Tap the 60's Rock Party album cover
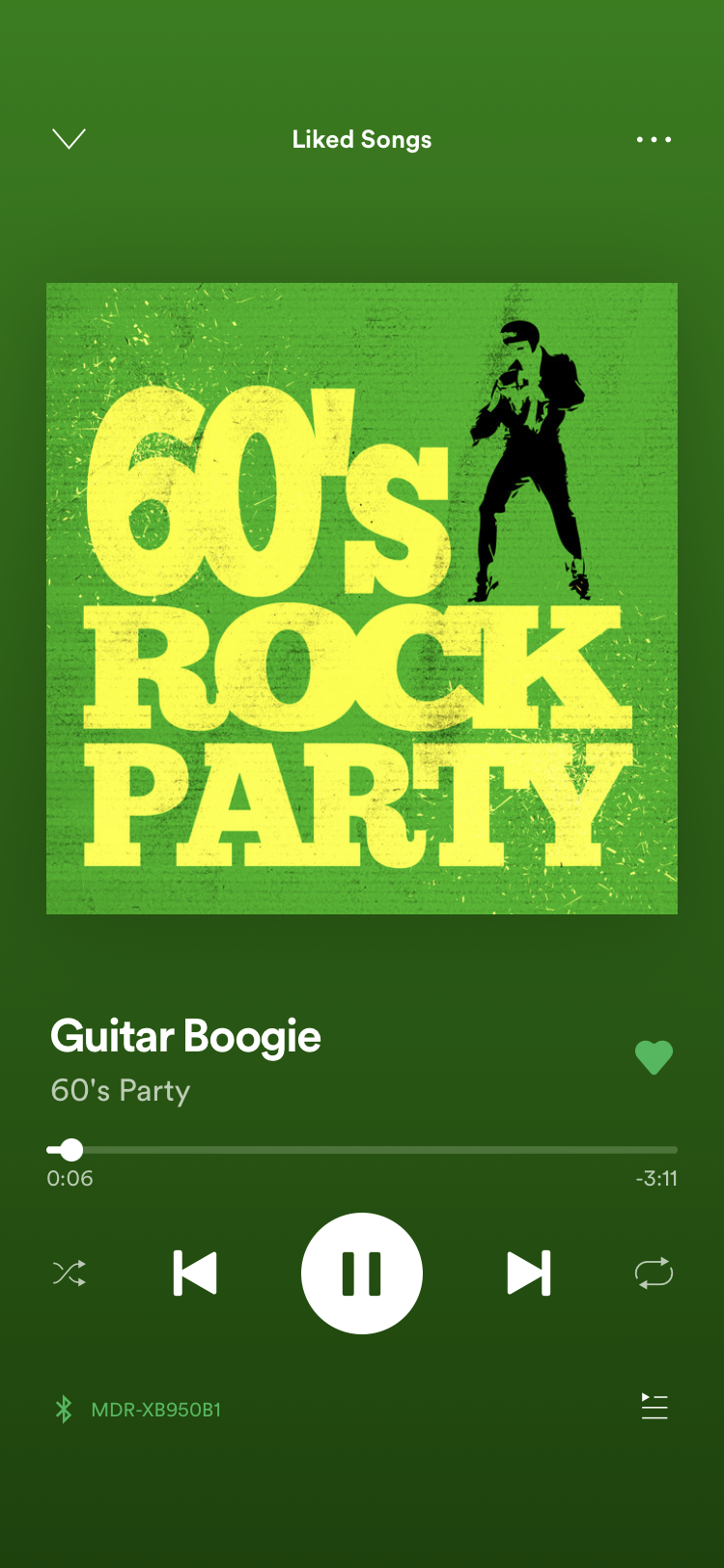 [362, 599]
